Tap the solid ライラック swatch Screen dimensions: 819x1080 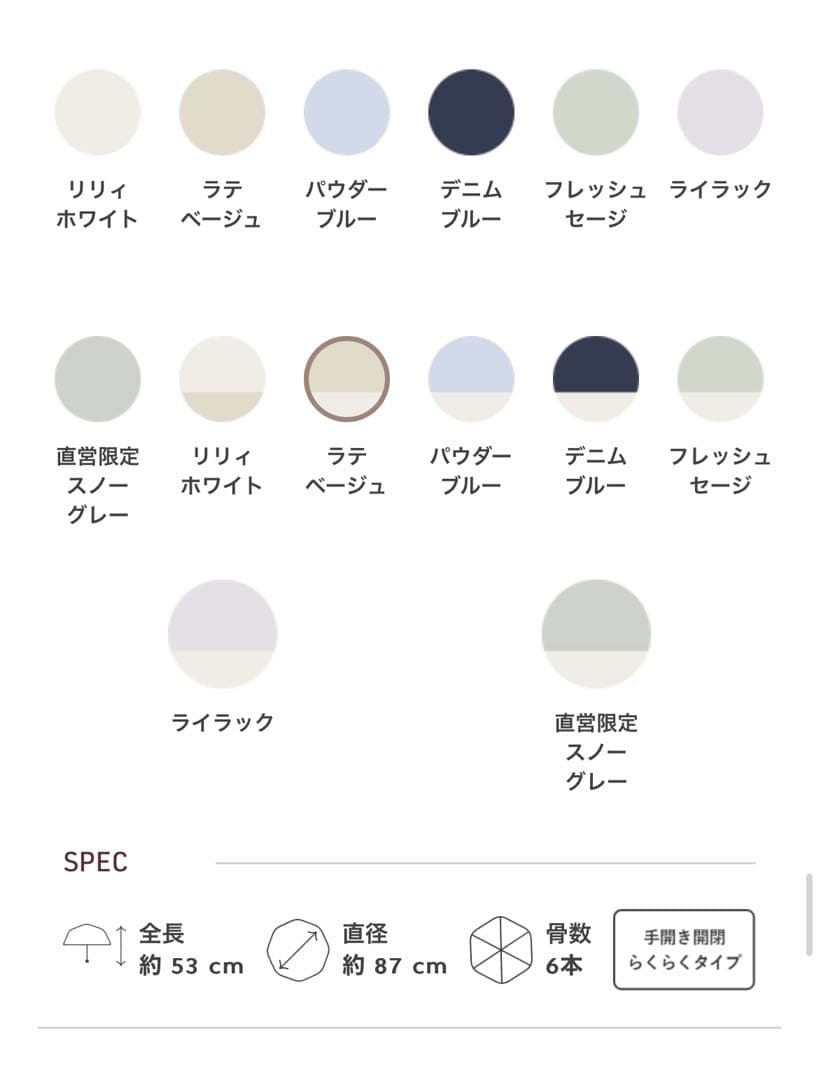(720, 112)
